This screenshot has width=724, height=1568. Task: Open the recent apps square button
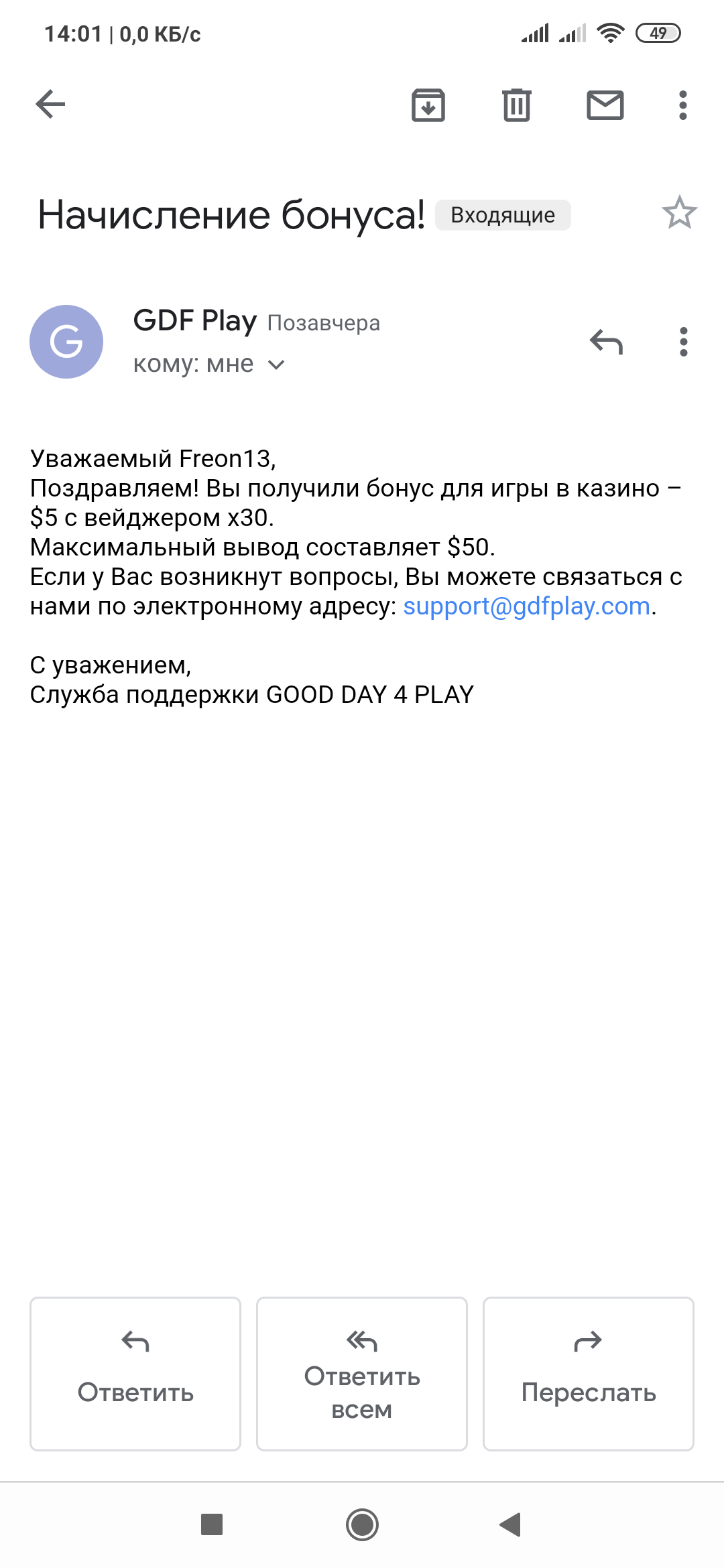212,1524
